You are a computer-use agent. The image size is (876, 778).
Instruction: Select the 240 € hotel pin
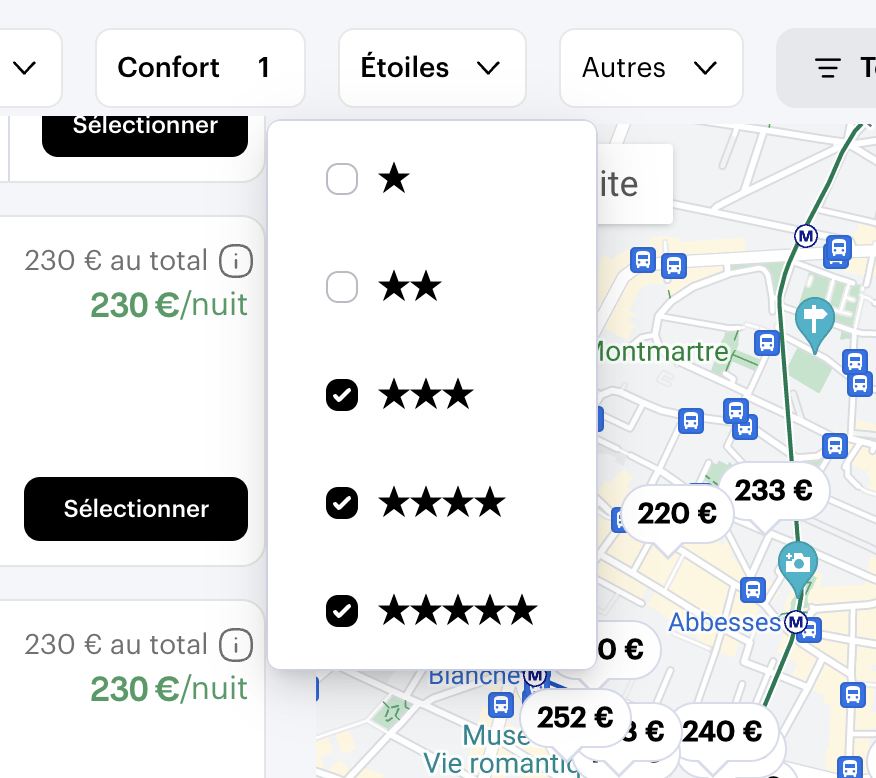coord(722,732)
